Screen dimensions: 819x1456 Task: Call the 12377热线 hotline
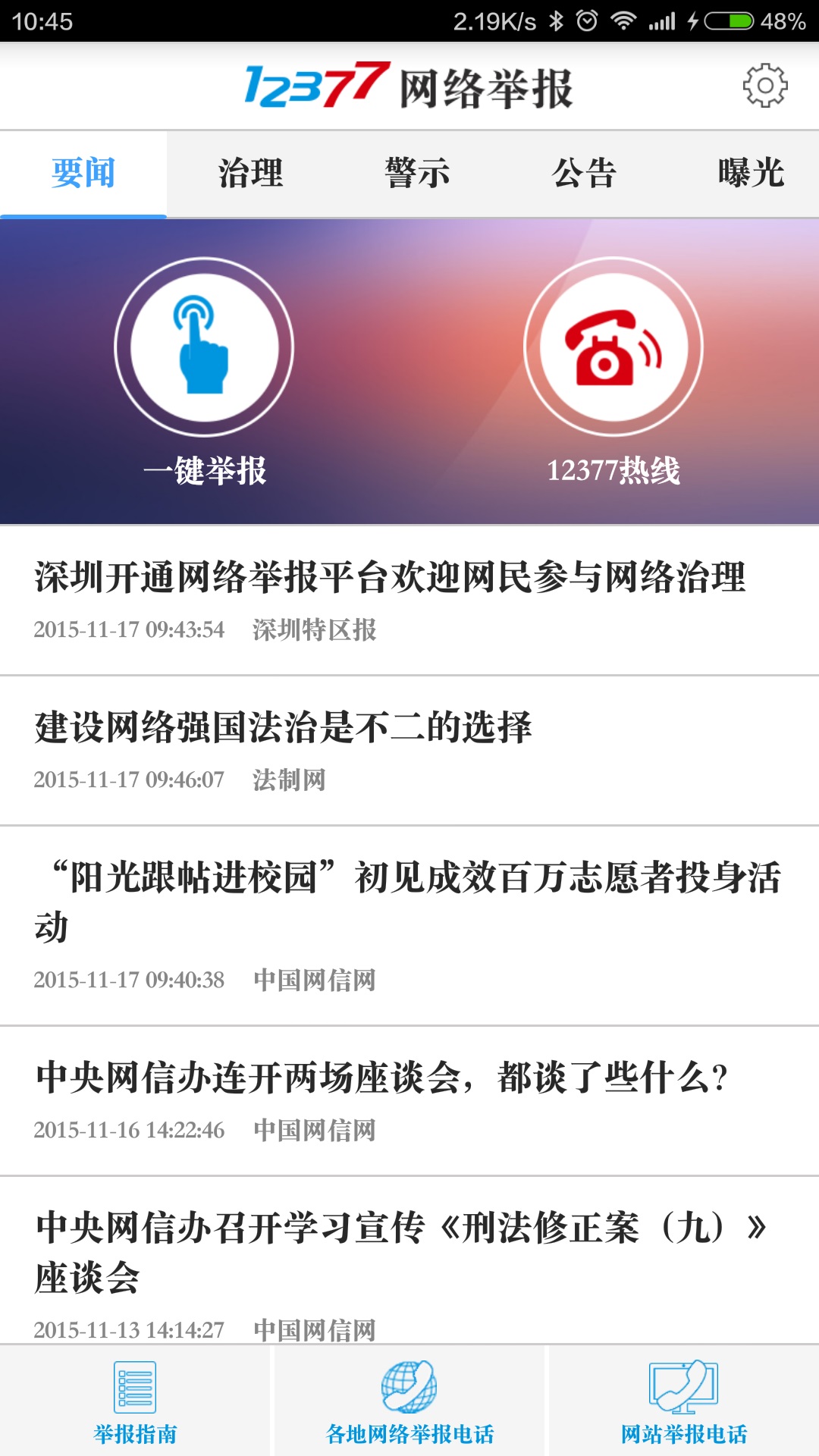coord(613,372)
